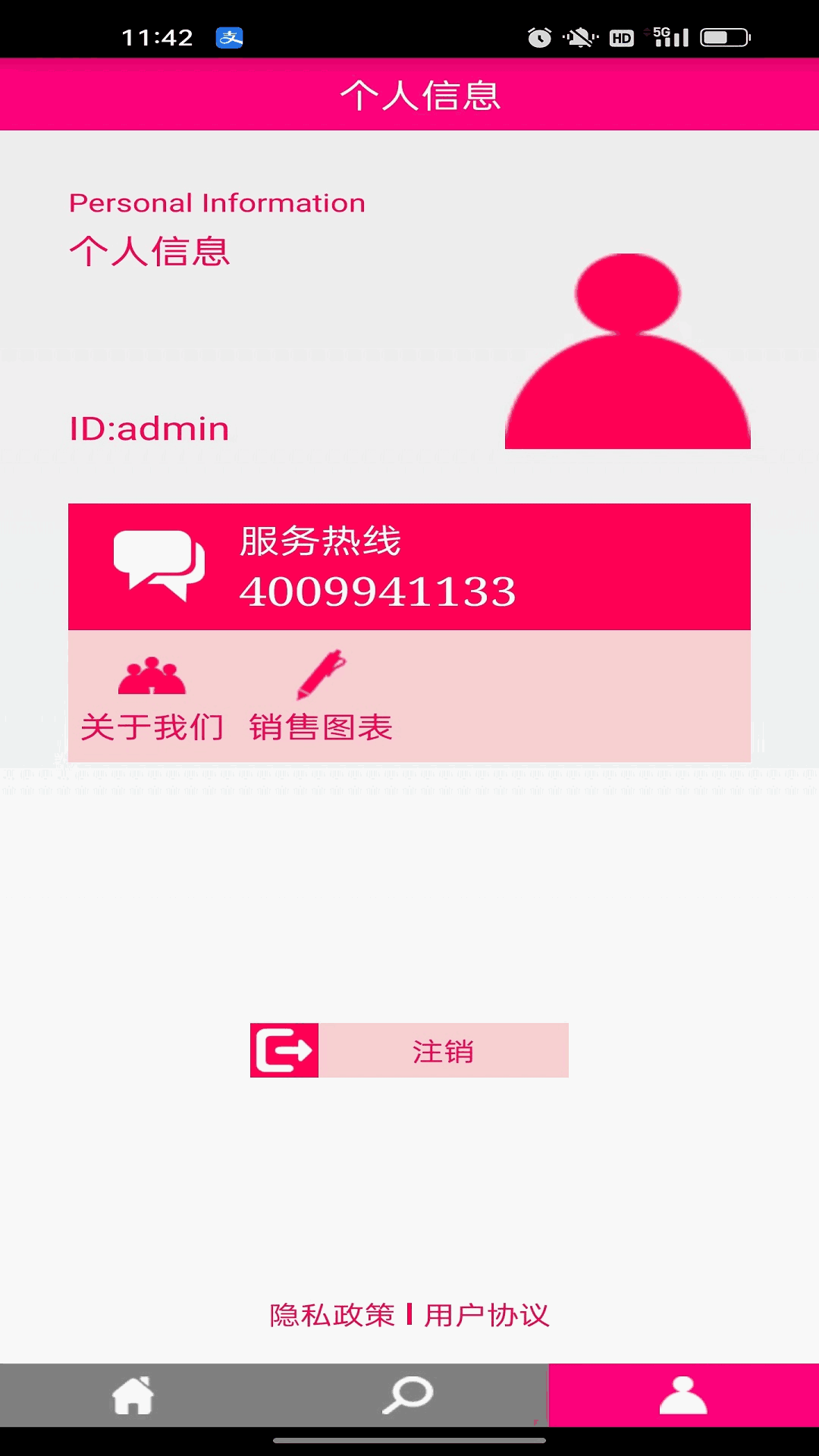Tap the 注销 logout button
Screen dimensions: 819x1456
click(409, 1050)
